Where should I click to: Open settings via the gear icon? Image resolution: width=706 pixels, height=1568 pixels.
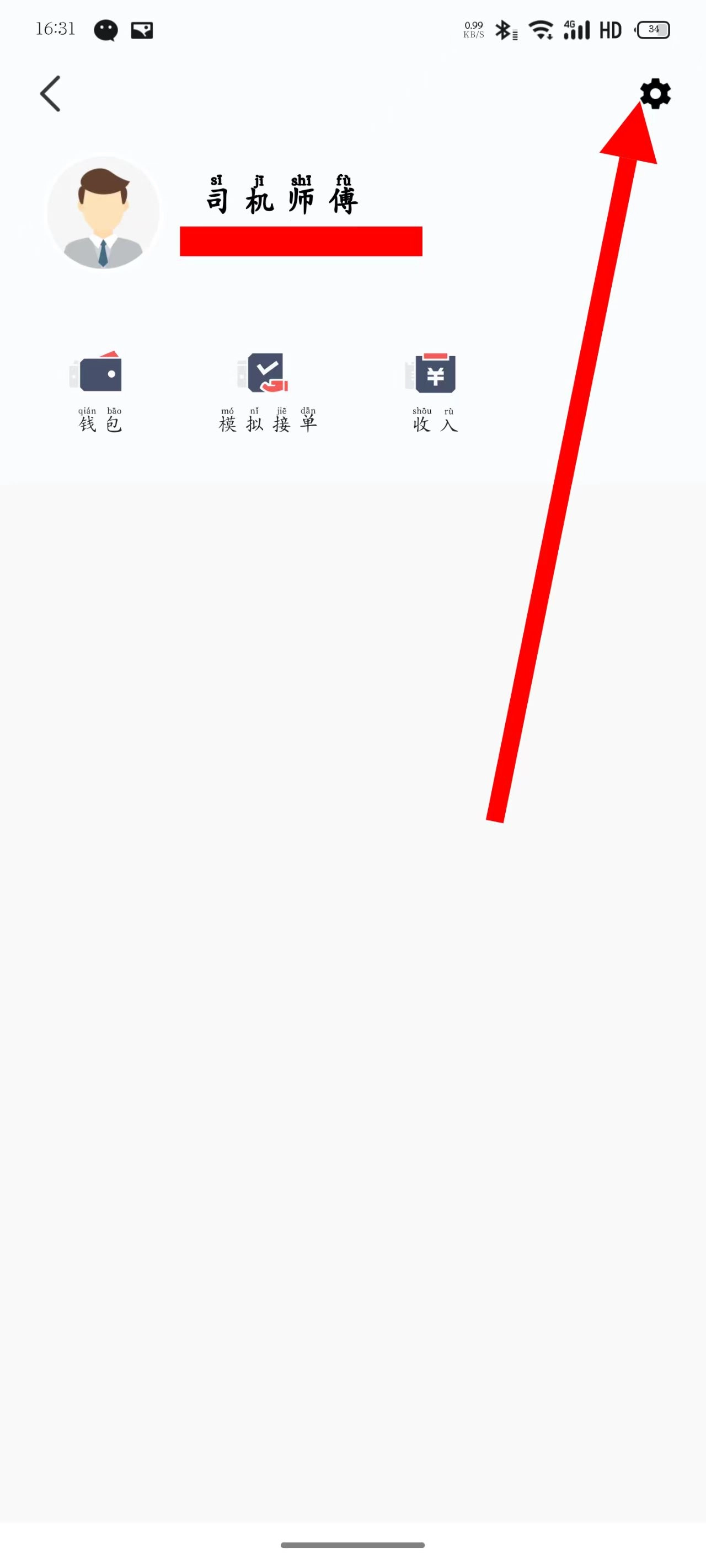[655, 94]
